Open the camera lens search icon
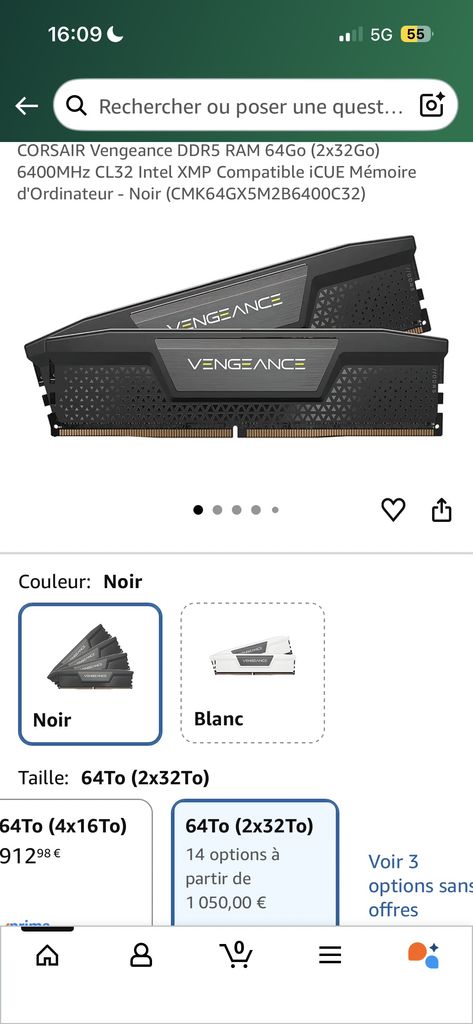This screenshot has height=1024, width=473. click(432, 106)
